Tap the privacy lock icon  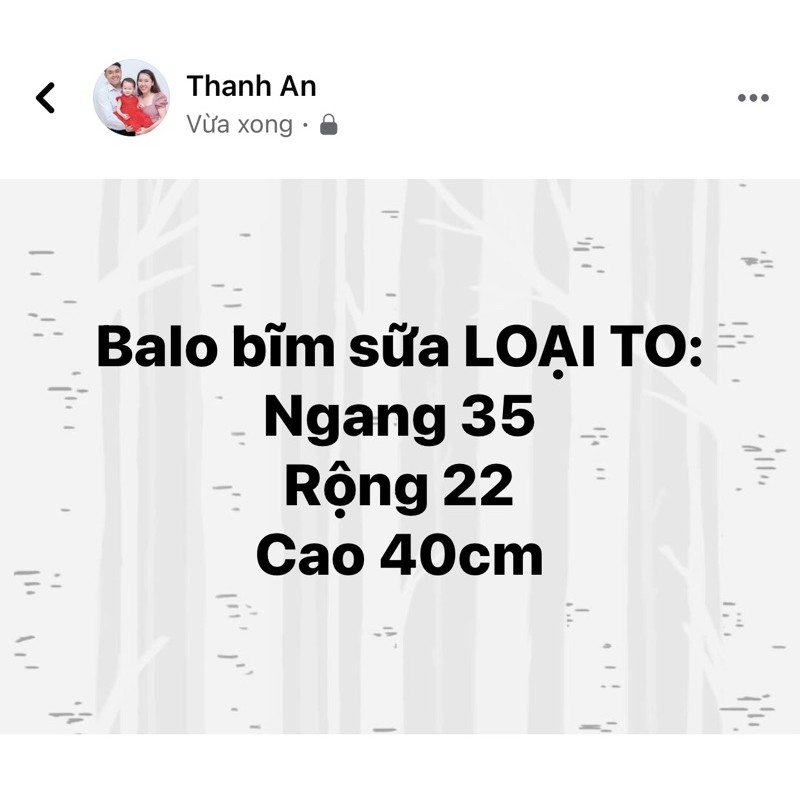328,125
